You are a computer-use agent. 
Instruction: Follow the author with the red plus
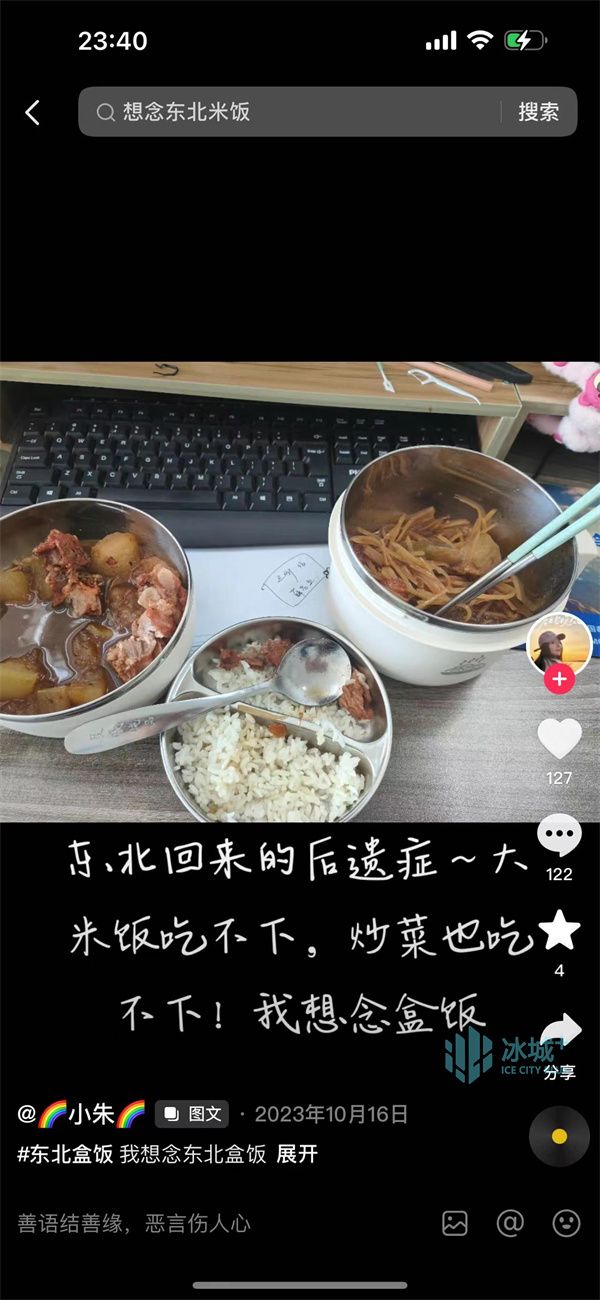559,681
